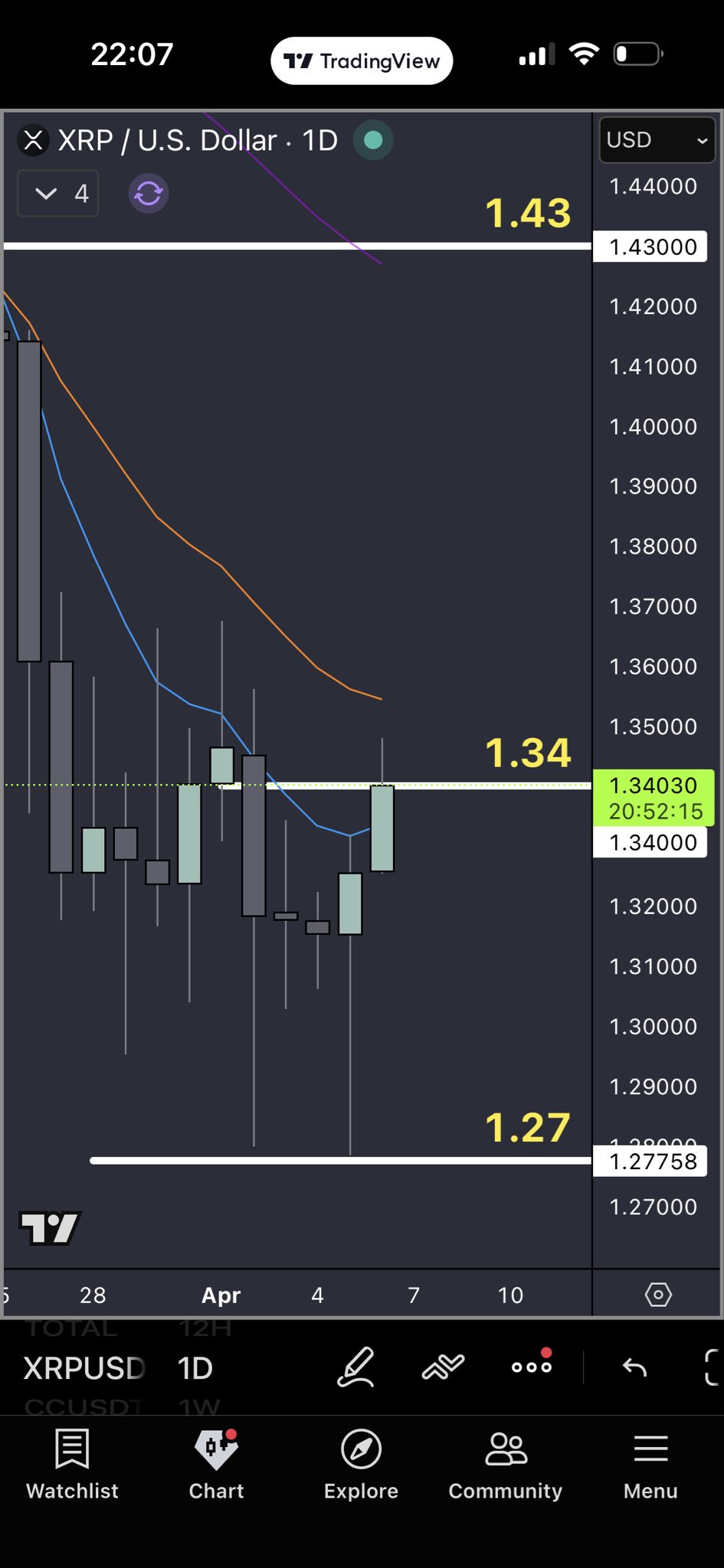Open the indicators menu
The width and height of the screenshot is (724, 1568).
tap(443, 1367)
